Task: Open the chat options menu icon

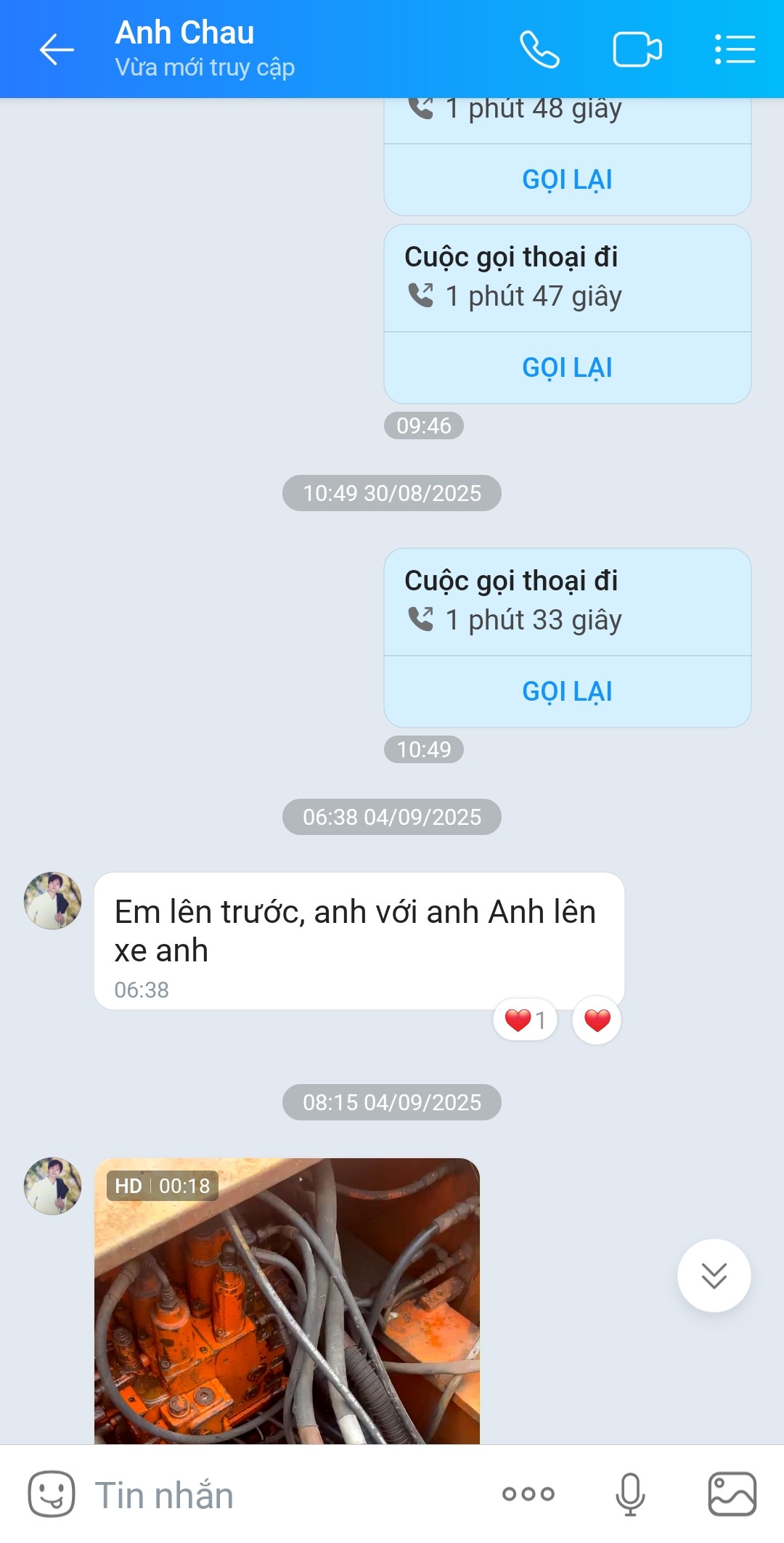Action: [x=735, y=49]
